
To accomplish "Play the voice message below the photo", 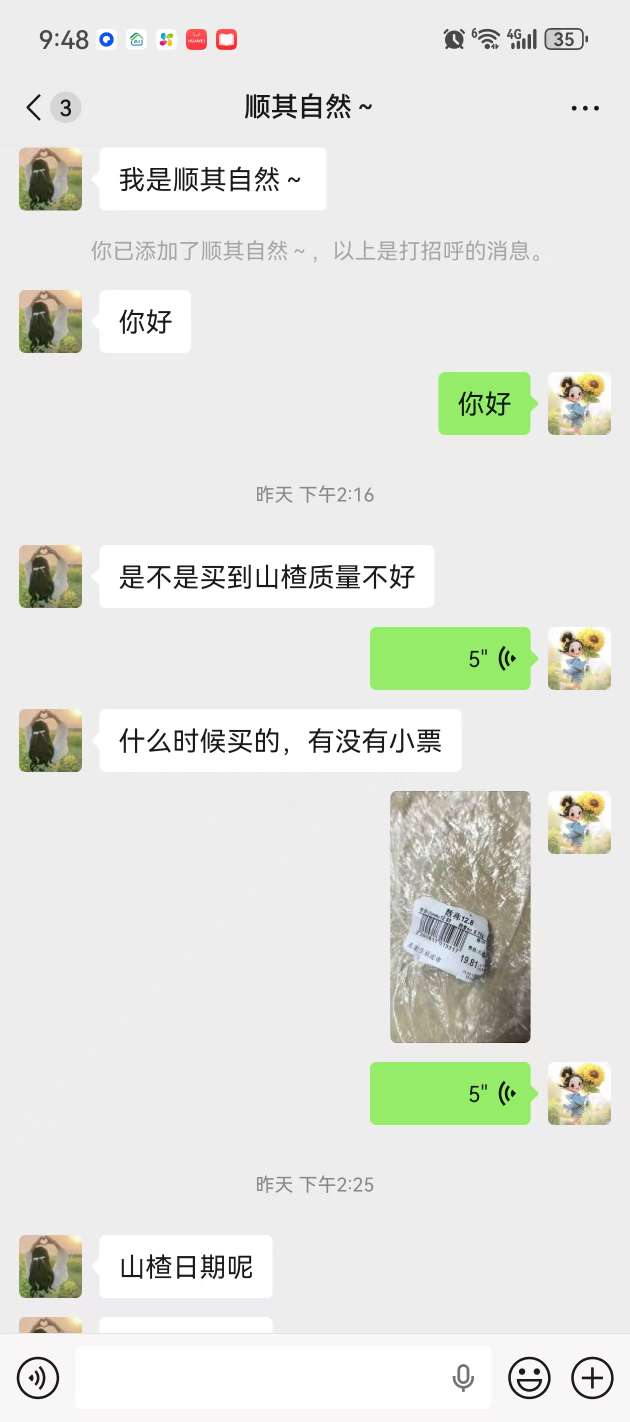I will (x=450, y=1093).
